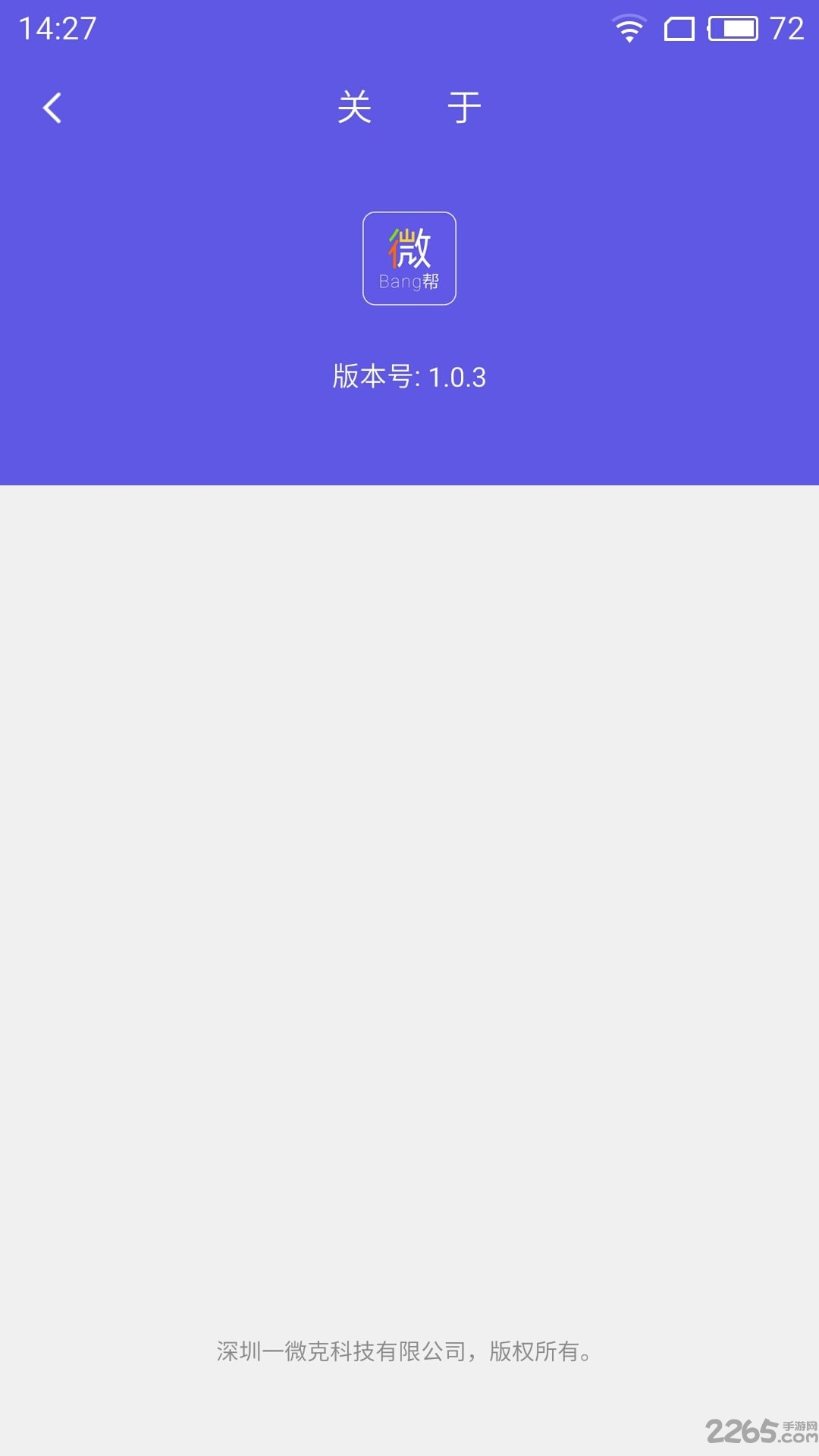819x1456 pixels.
Task: Select the back chevron in the header
Action: (x=53, y=108)
